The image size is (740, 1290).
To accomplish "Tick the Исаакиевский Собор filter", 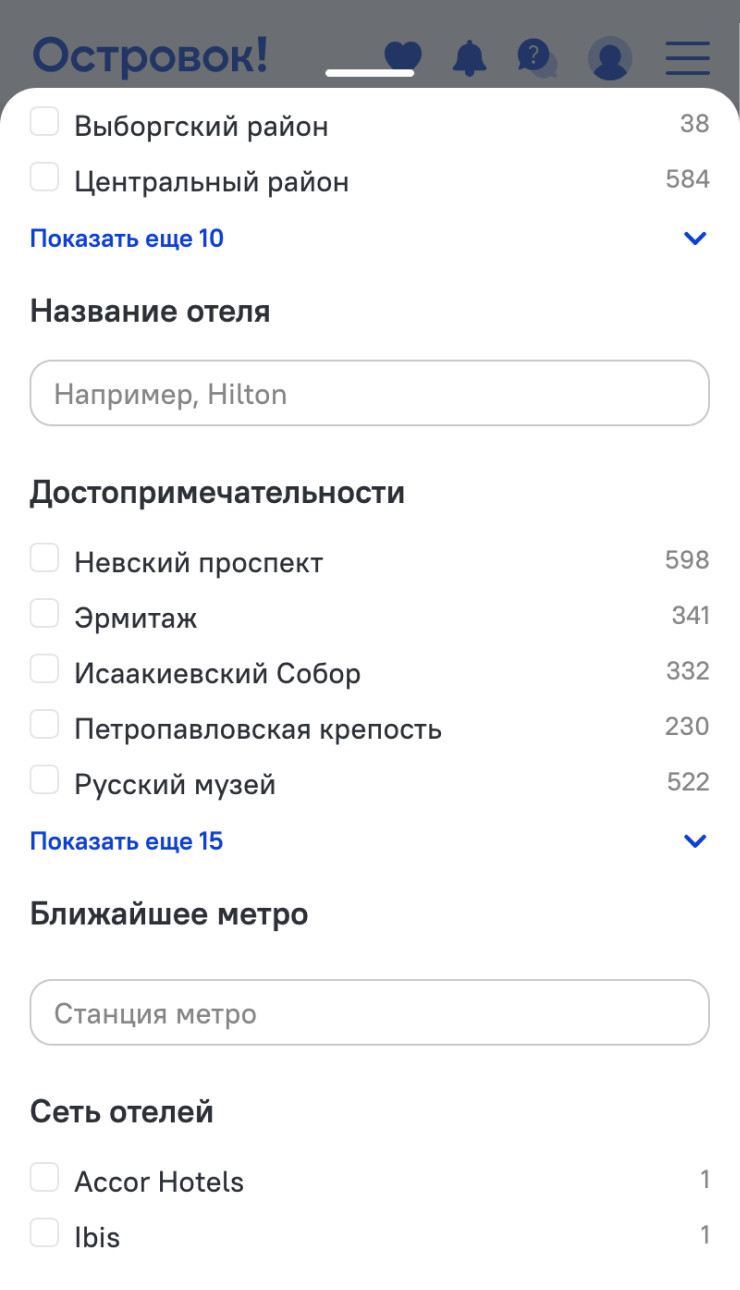I will coord(44,669).
